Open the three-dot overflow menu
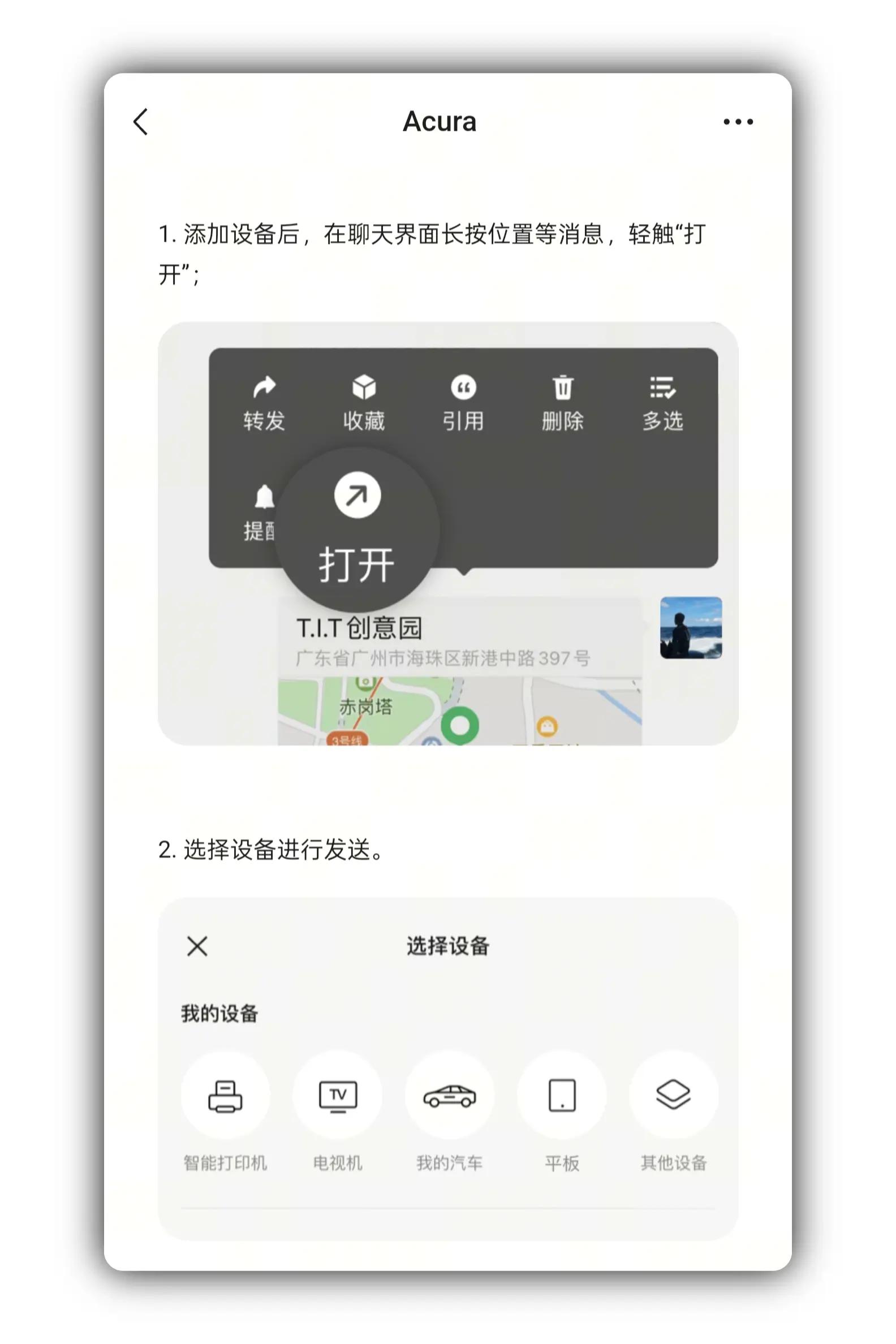Viewport: 896px width, 1344px height. 738,122
